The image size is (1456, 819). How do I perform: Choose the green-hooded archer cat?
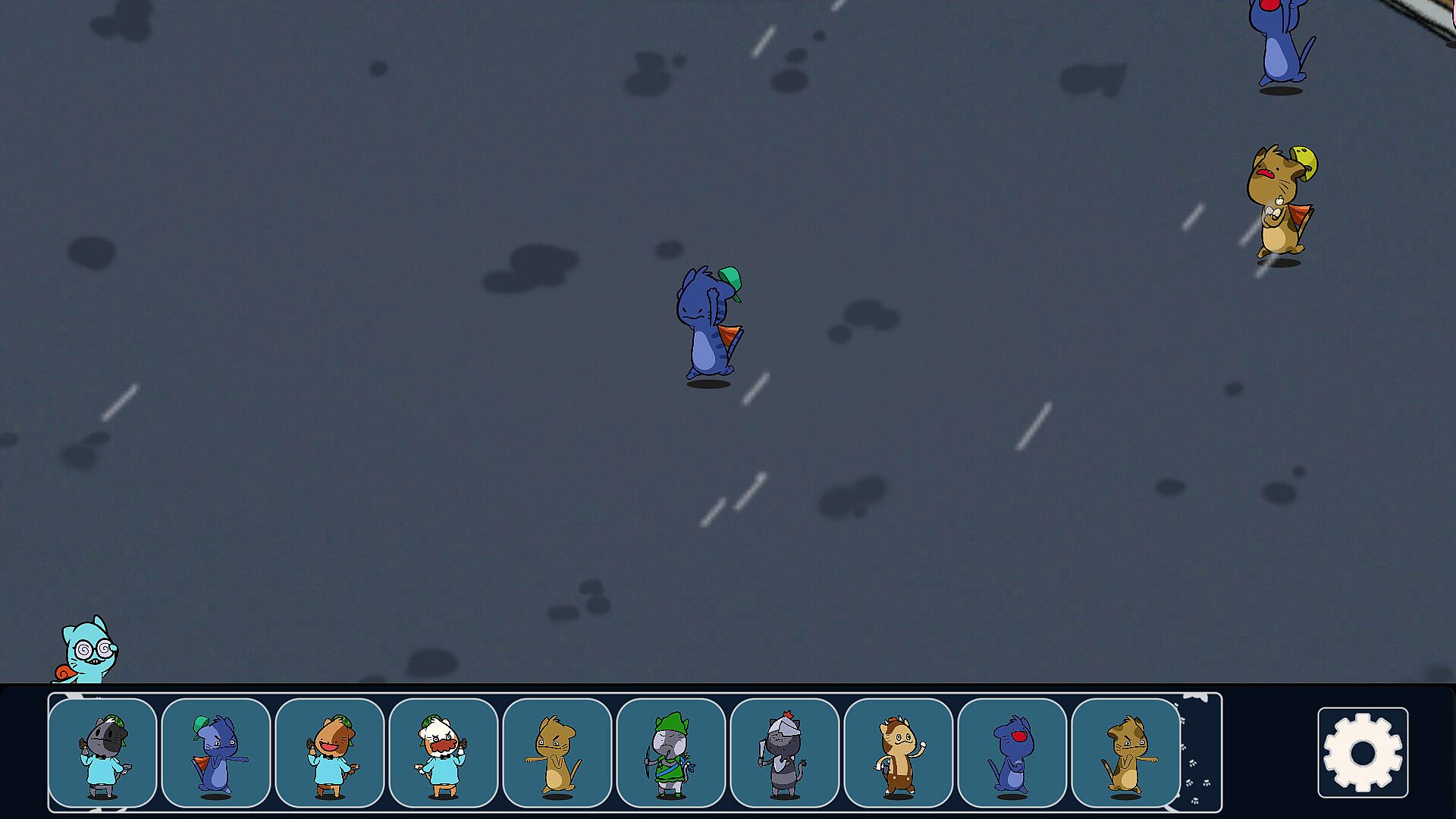pyautogui.click(x=671, y=752)
